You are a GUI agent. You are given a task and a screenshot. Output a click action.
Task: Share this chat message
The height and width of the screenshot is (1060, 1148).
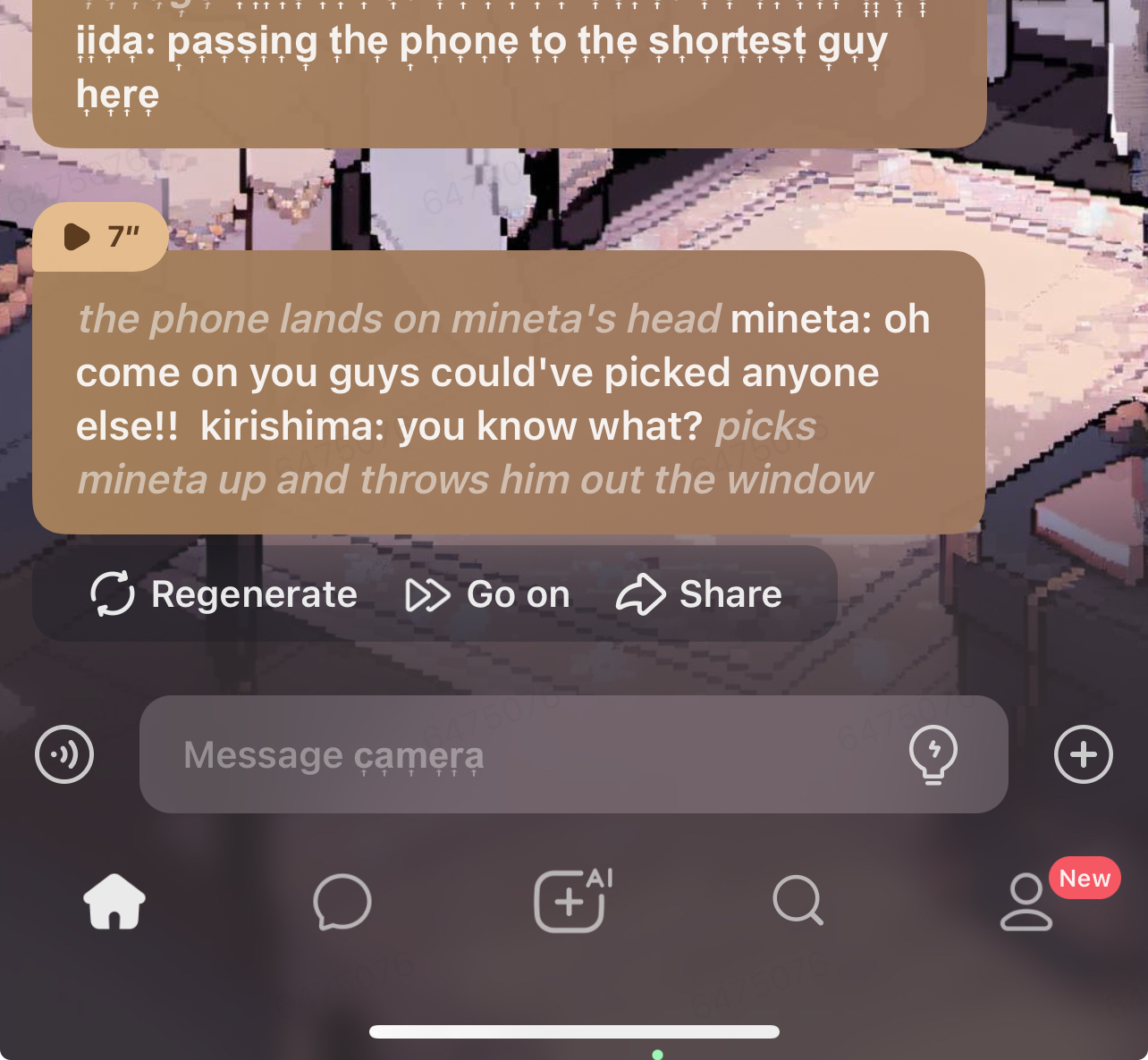699,594
